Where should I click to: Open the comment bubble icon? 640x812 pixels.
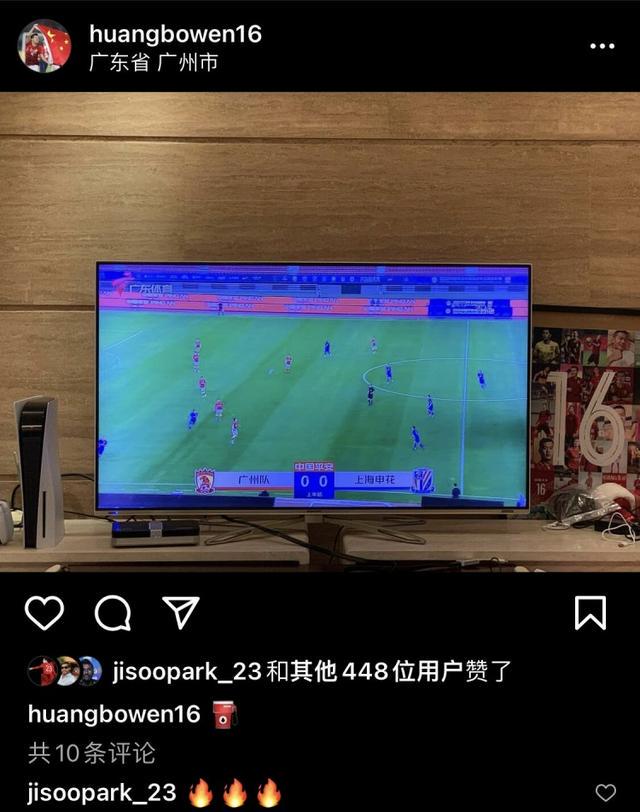(112, 613)
